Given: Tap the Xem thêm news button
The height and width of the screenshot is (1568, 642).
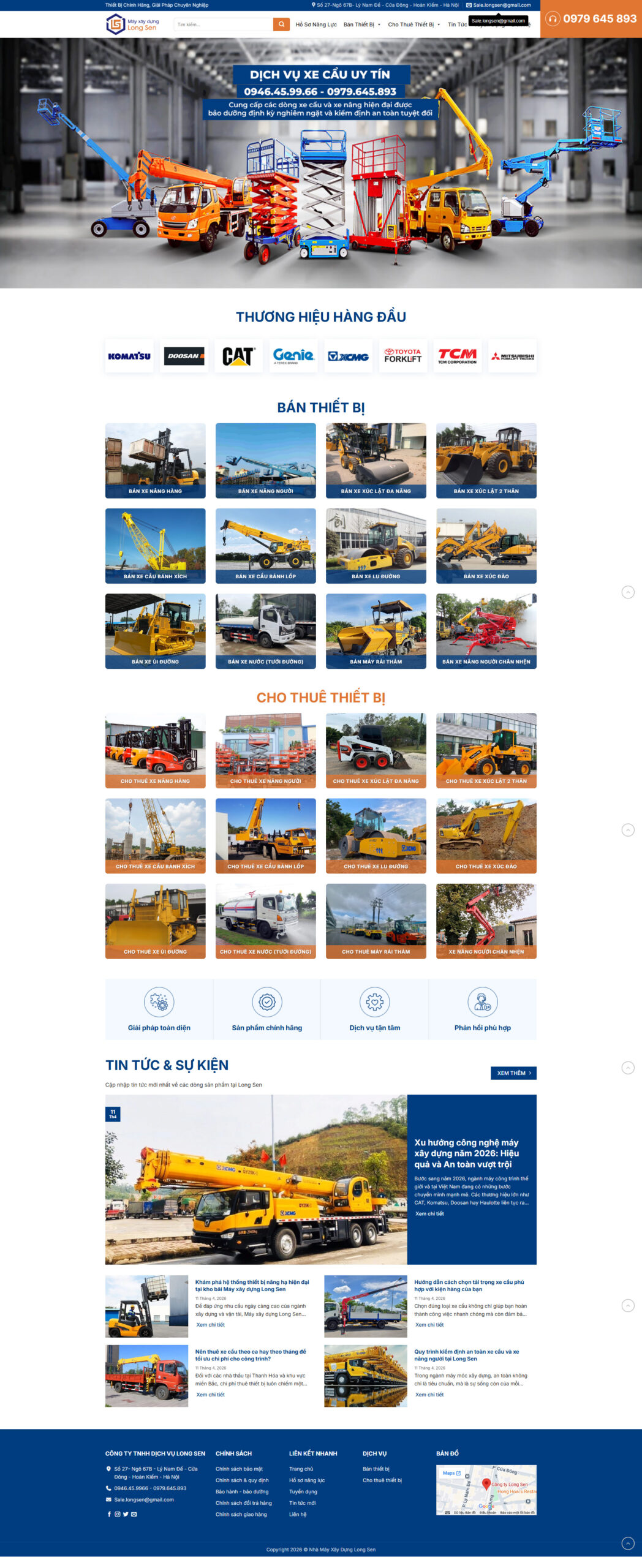Looking at the screenshot, I should click(x=513, y=1073).
